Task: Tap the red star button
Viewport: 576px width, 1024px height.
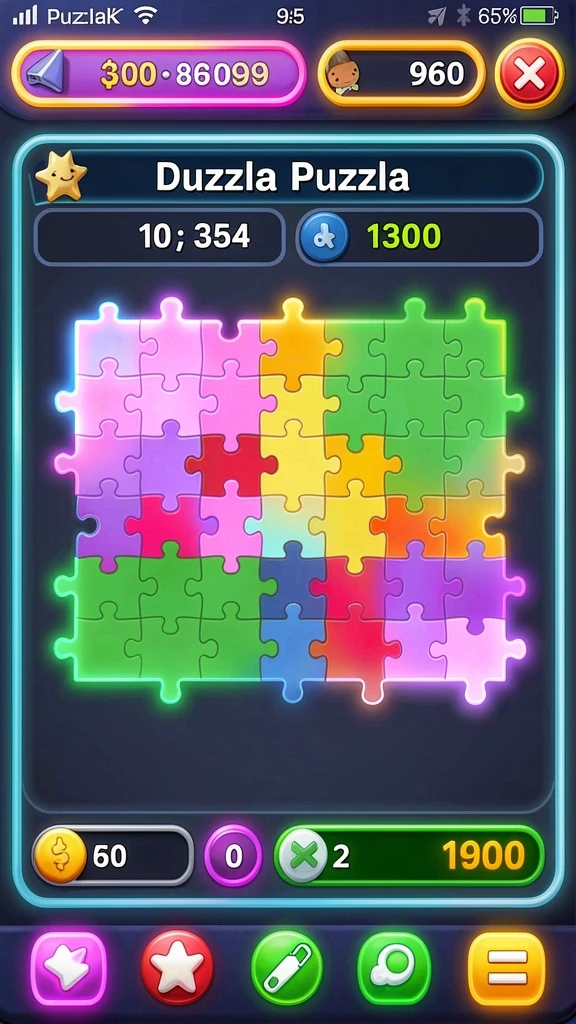Action: (x=177, y=968)
